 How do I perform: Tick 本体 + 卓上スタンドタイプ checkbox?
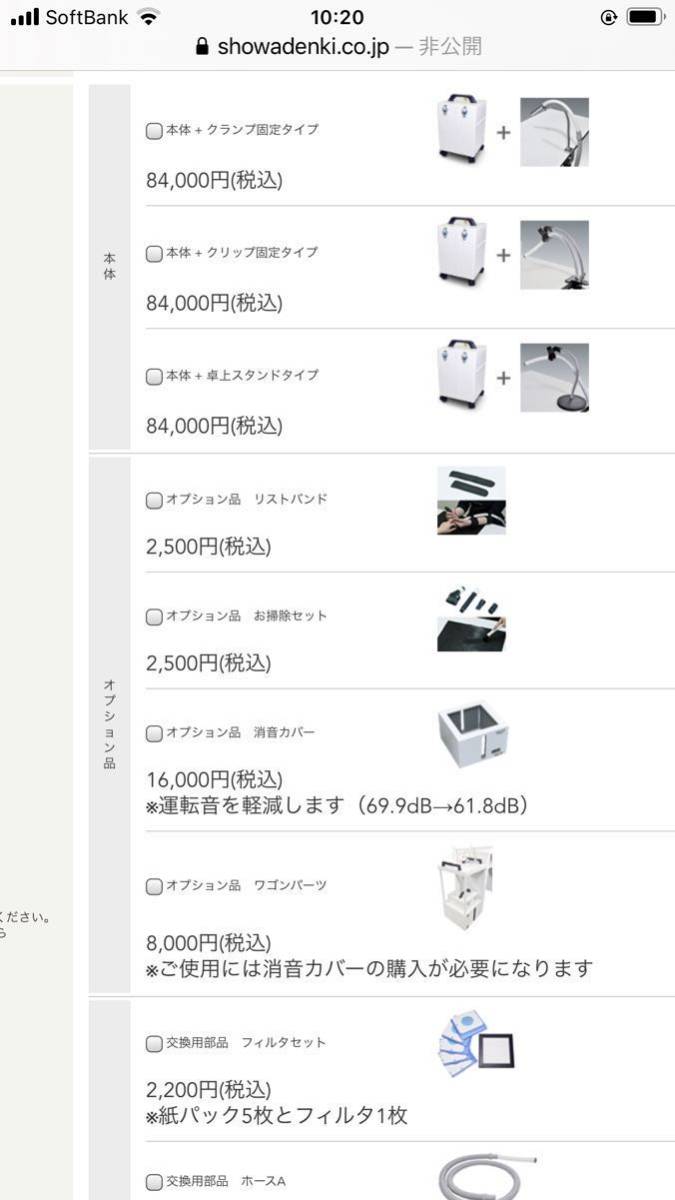pyautogui.click(x=154, y=377)
